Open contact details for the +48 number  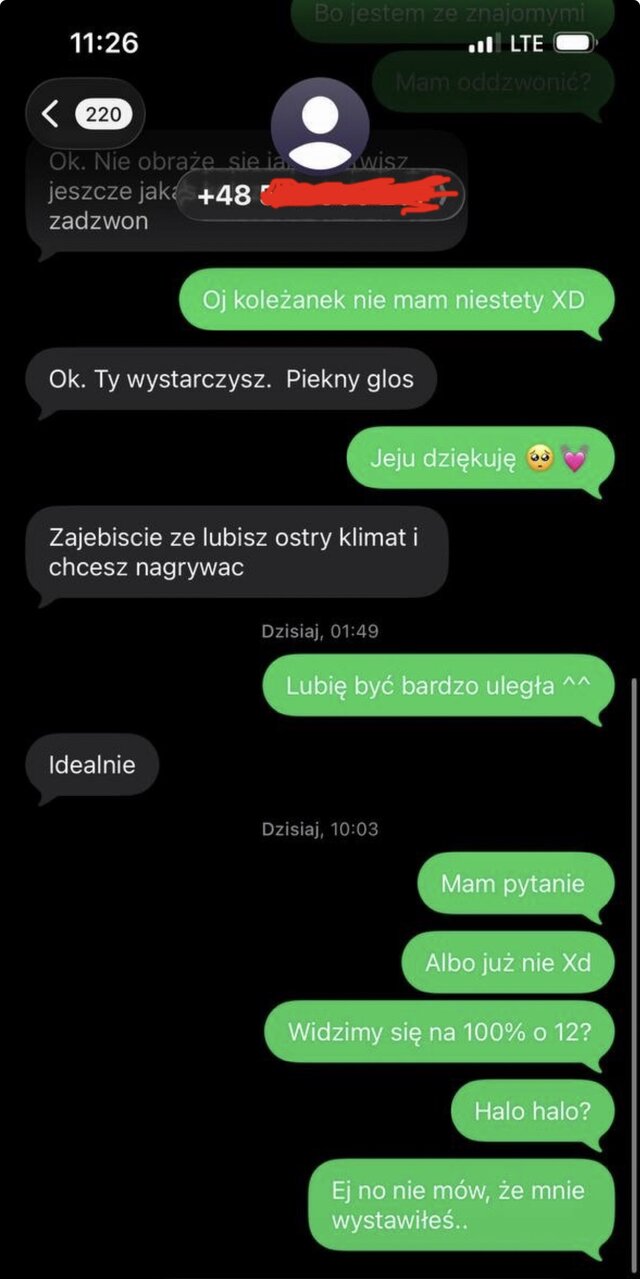pyautogui.click(x=320, y=195)
